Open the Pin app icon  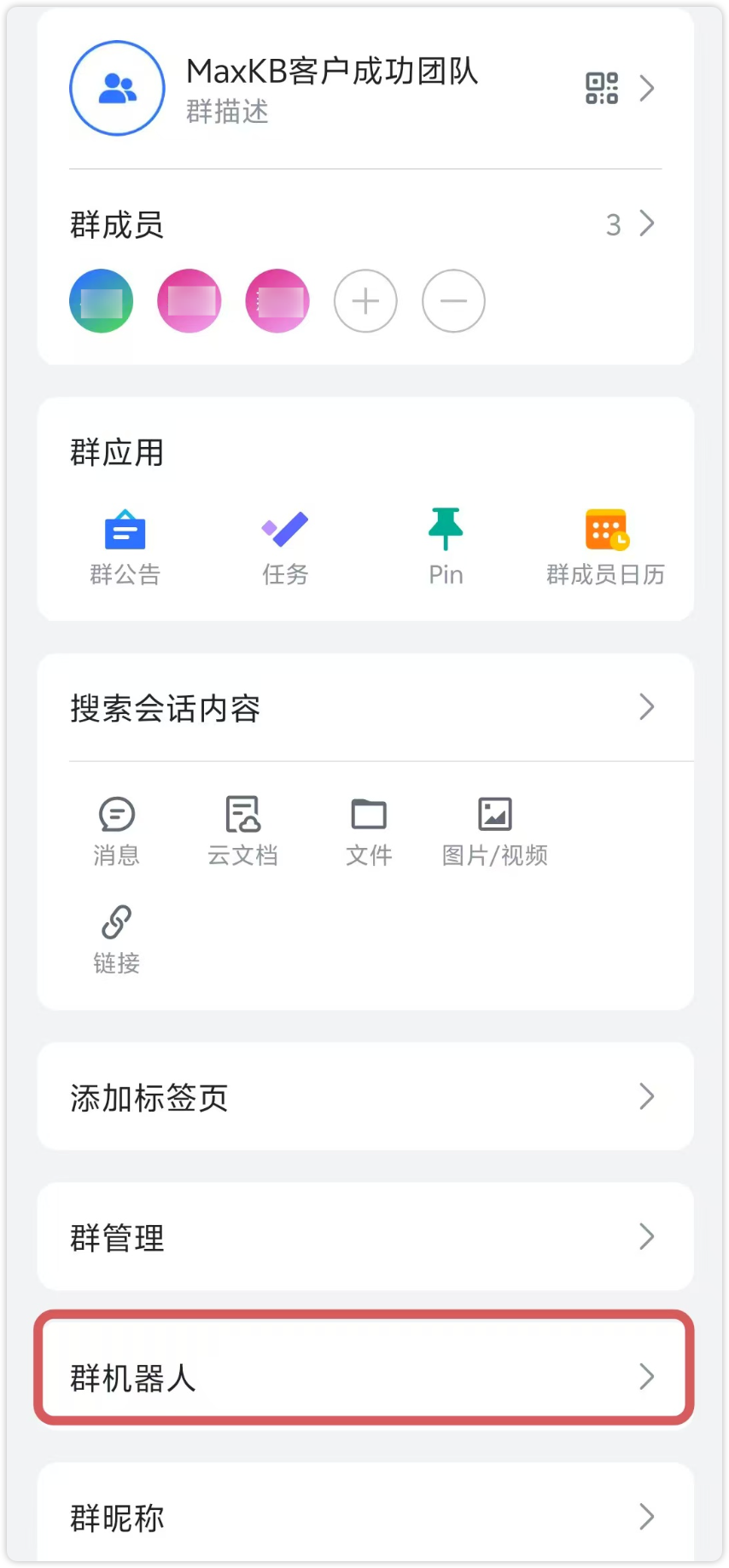tap(446, 546)
